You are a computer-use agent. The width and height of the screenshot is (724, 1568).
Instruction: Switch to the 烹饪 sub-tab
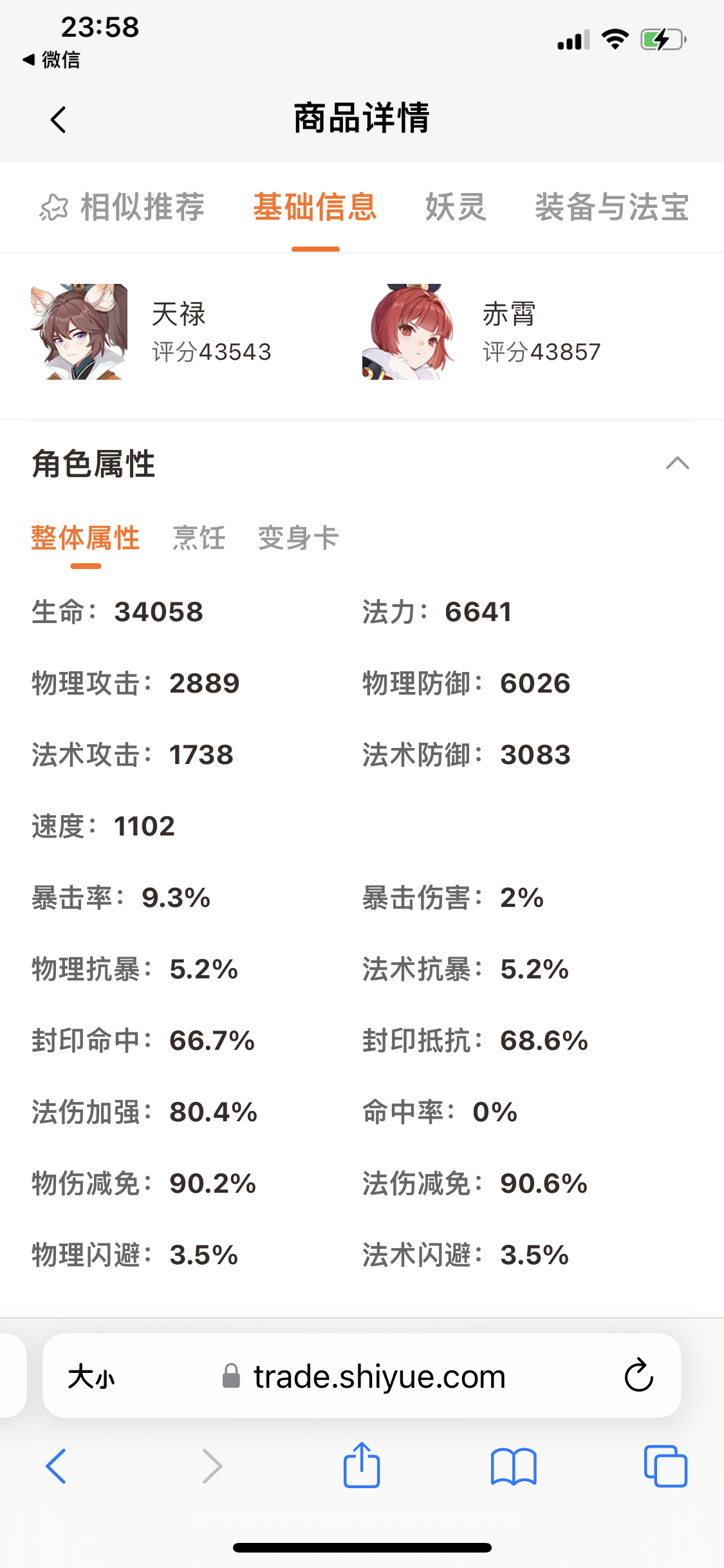point(199,538)
